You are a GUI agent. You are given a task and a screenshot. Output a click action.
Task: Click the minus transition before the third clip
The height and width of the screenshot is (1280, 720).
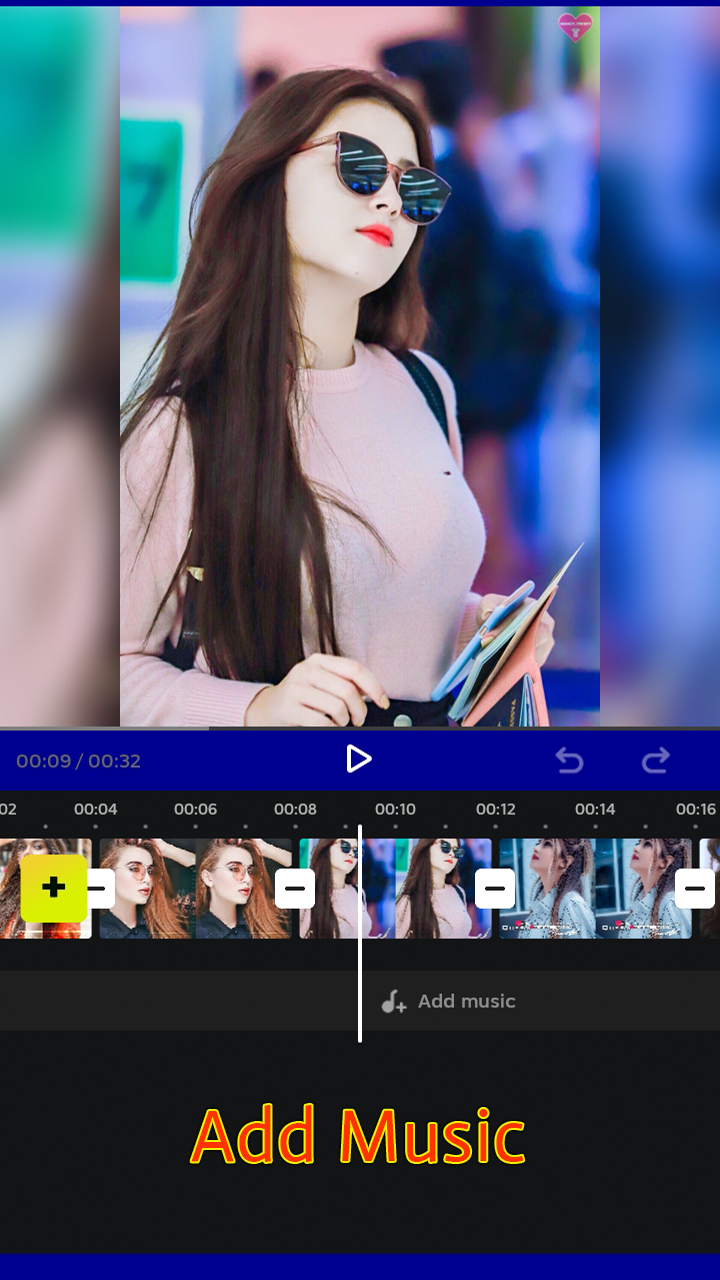294,886
